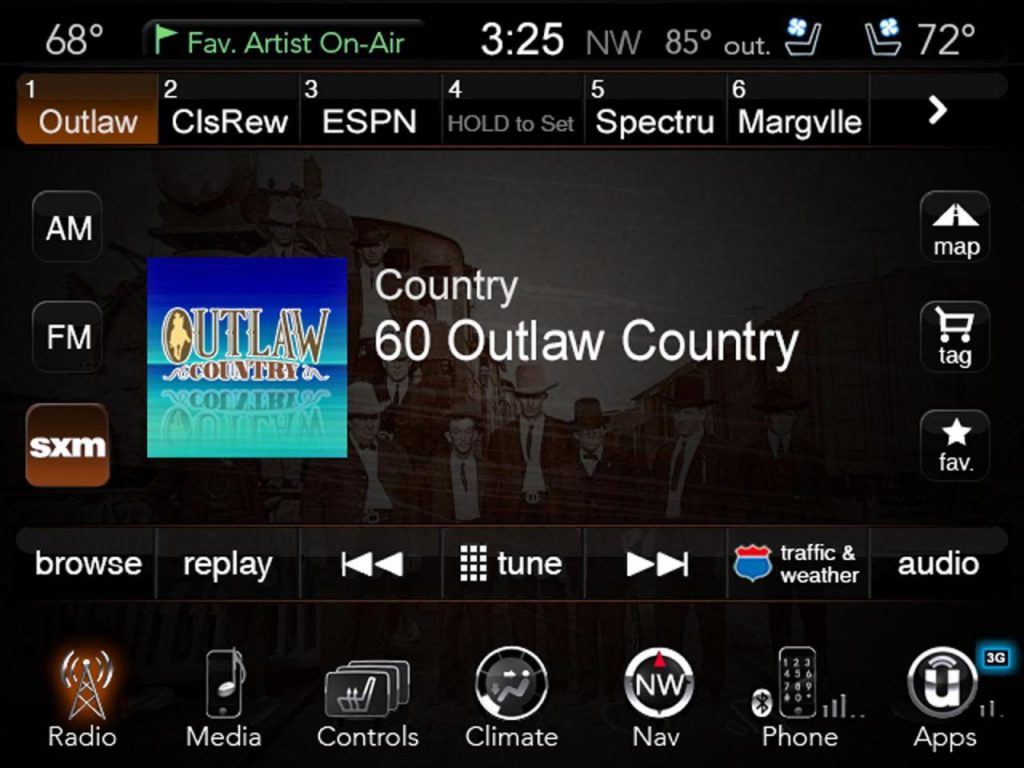This screenshot has width=1024, height=768.
Task: Switch to the FM band
Action: coord(68,337)
